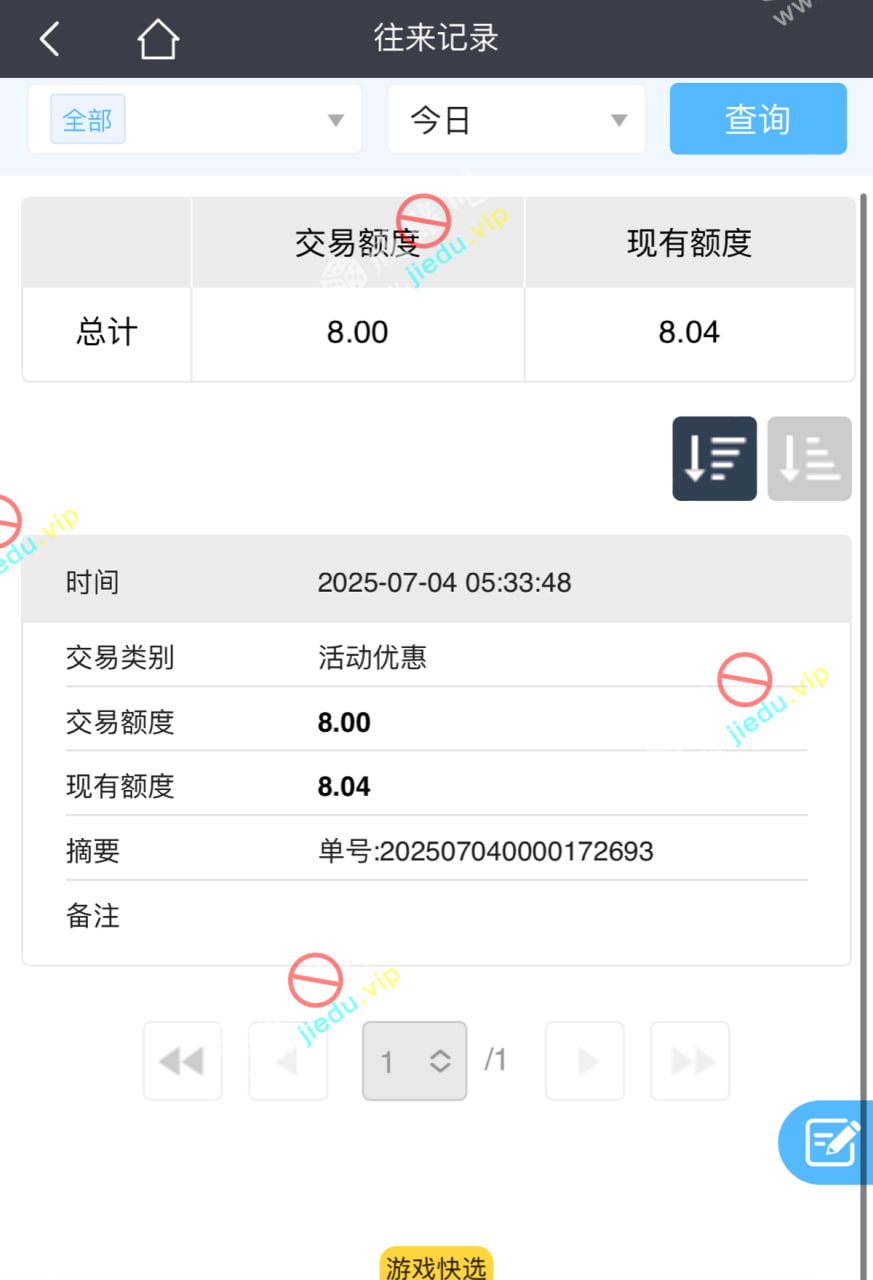
Task: Expand the 全部 category dropdown
Action: point(195,120)
